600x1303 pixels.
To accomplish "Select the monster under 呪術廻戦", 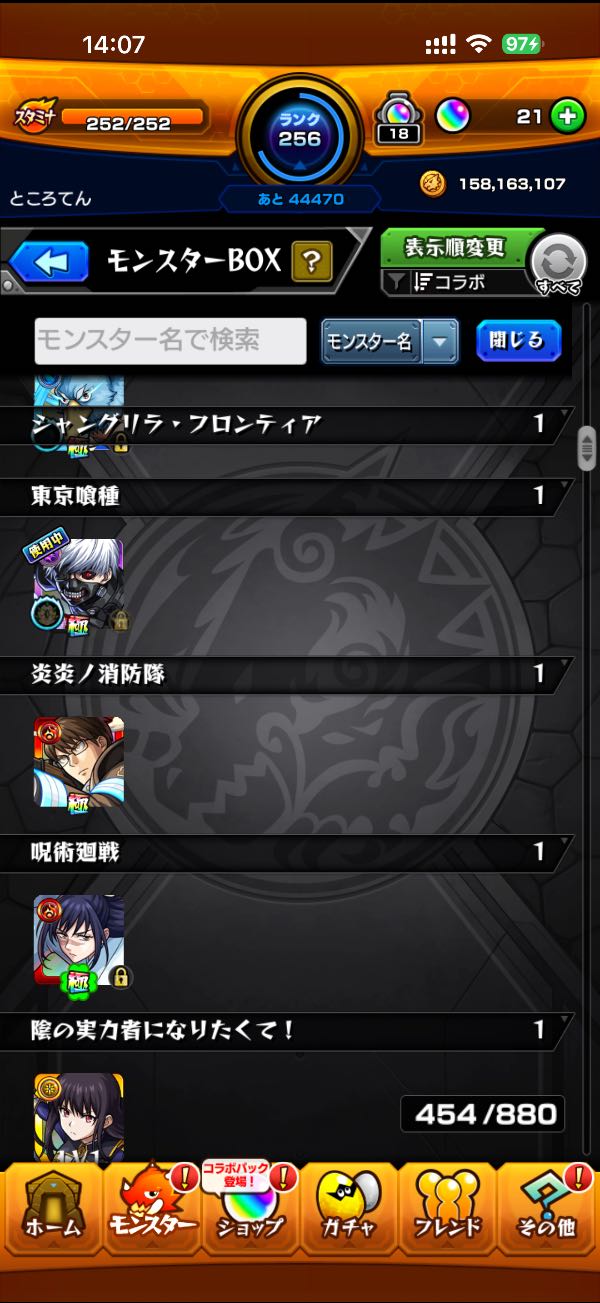I will tap(78, 940).
